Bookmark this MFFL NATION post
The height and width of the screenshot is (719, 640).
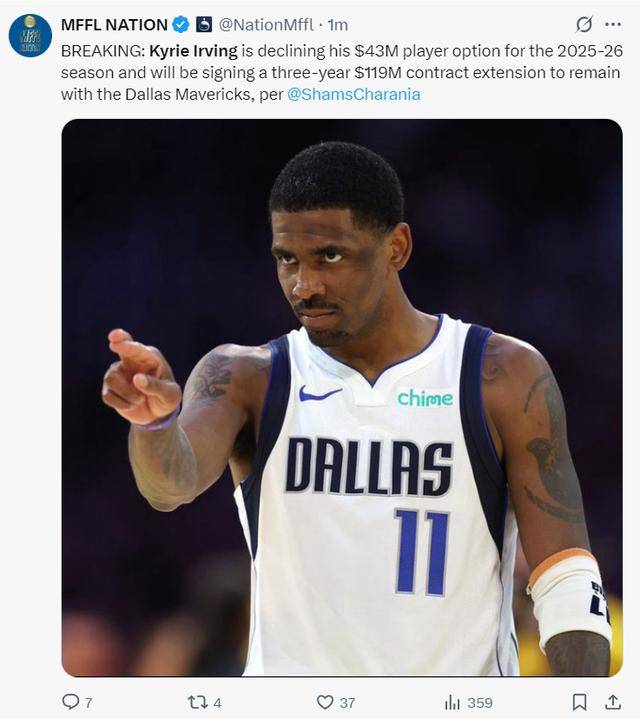(579, 702)
